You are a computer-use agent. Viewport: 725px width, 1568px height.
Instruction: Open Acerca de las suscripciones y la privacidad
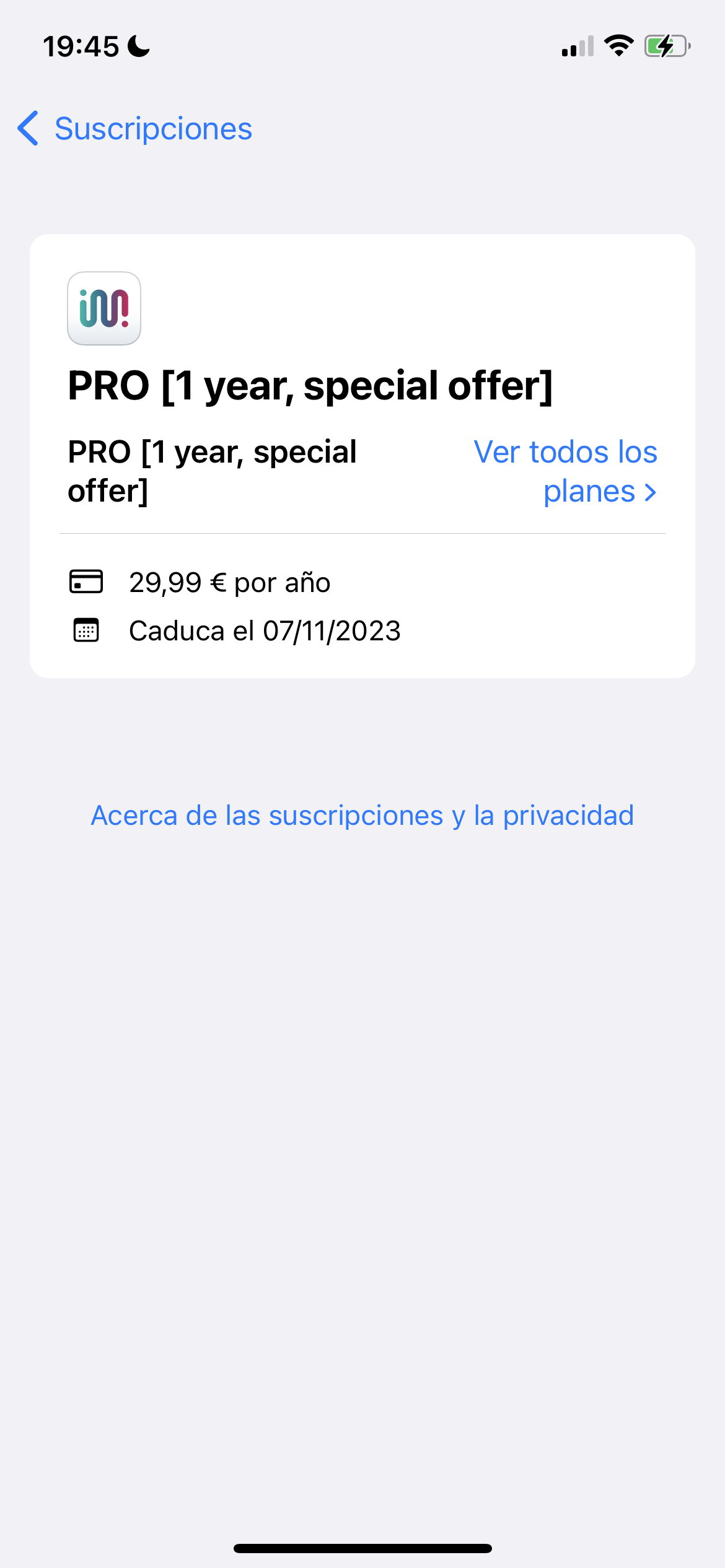[362, 816]
